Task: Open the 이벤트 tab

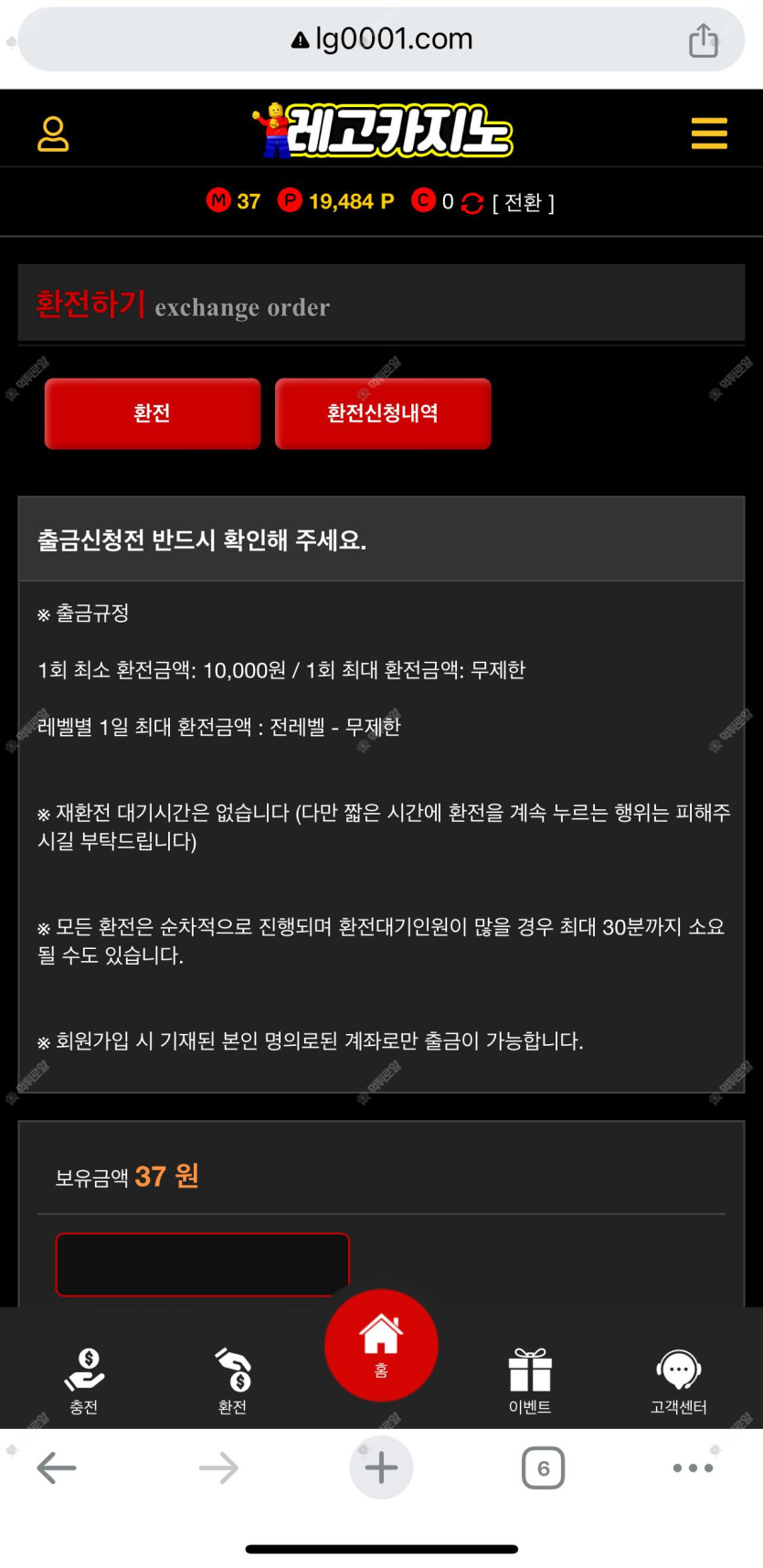Action: (x=530, y=1381)
